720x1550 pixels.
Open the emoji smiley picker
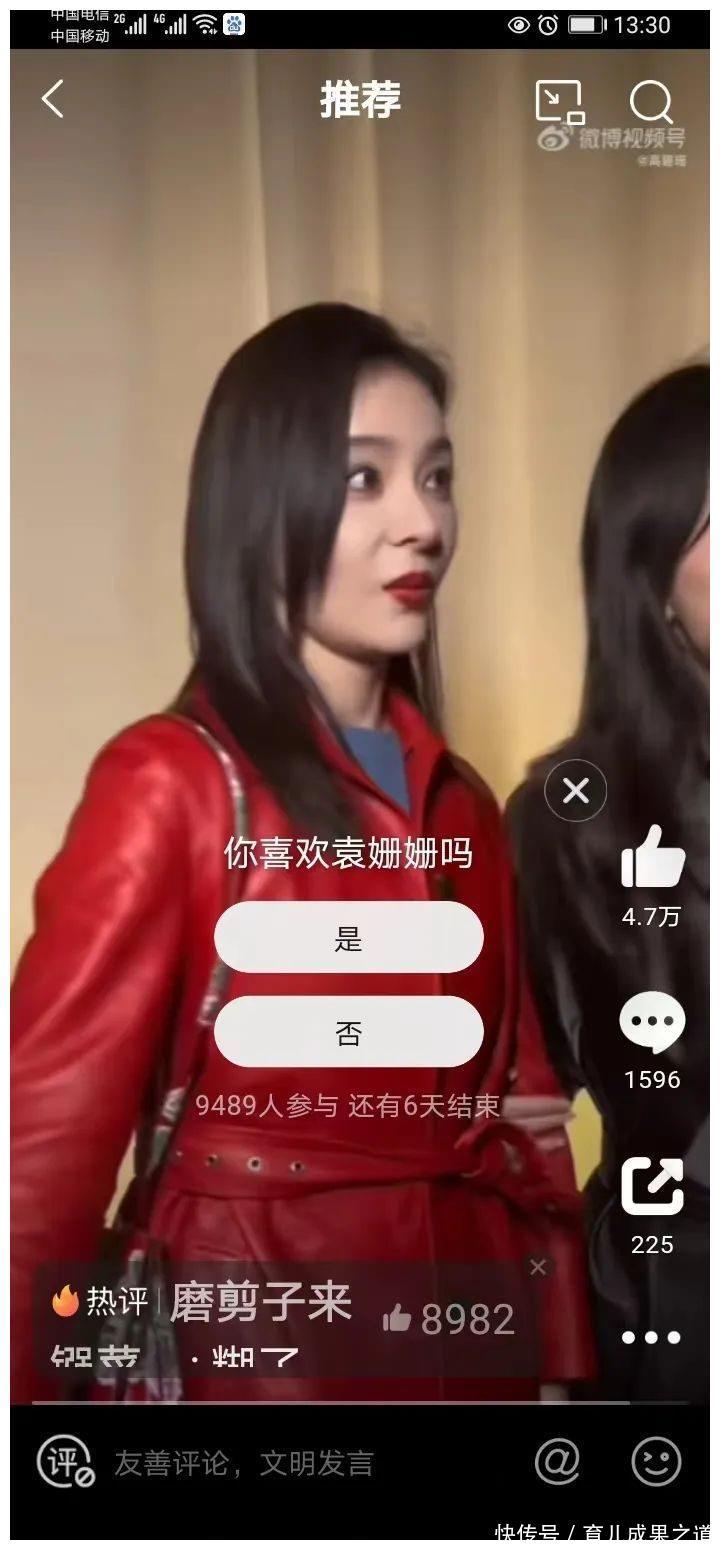[x=656, y=1463]
